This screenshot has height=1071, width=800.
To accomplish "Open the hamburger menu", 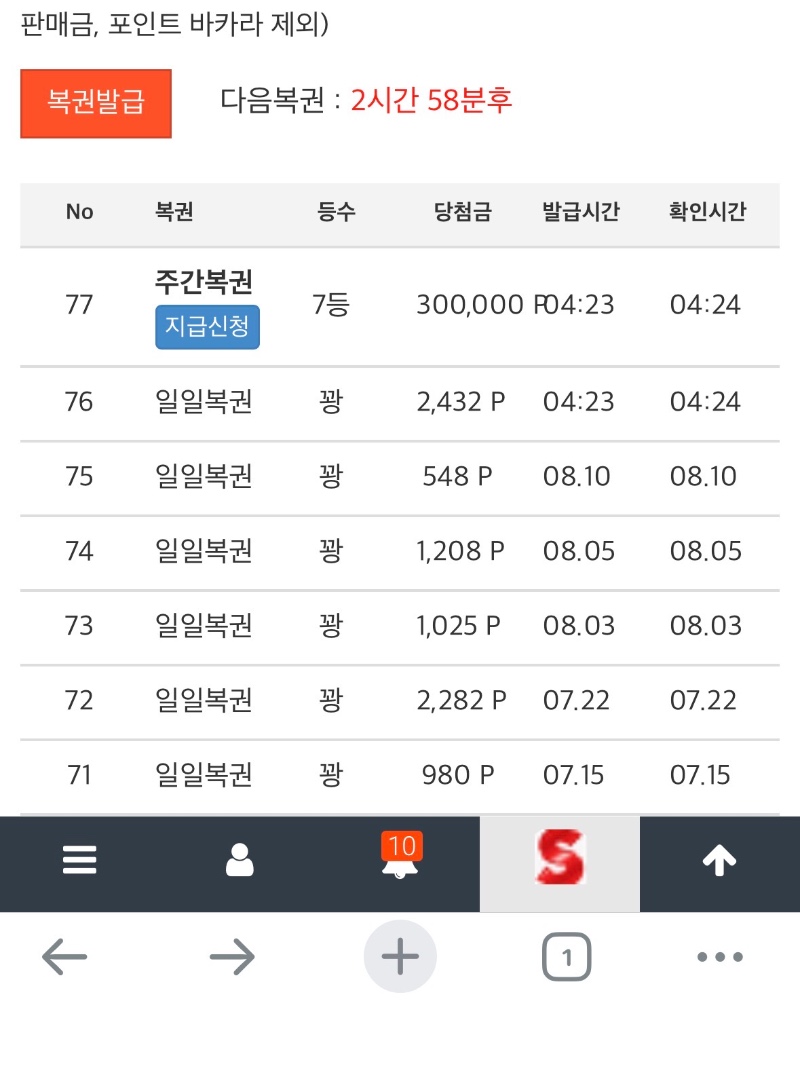I will pyautogui.click(x=79, y=860).
